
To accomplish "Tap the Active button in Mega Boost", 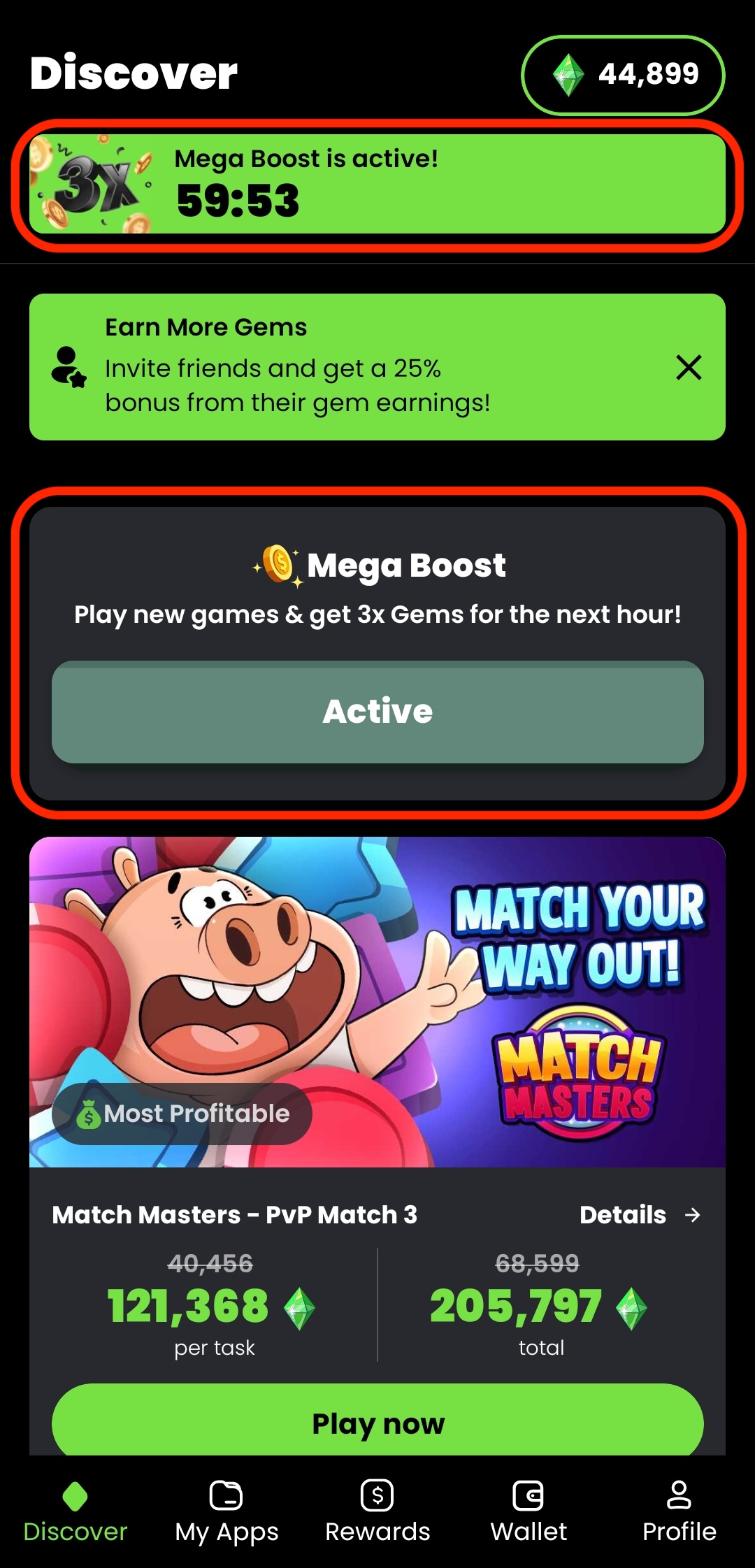I will 377,712.
